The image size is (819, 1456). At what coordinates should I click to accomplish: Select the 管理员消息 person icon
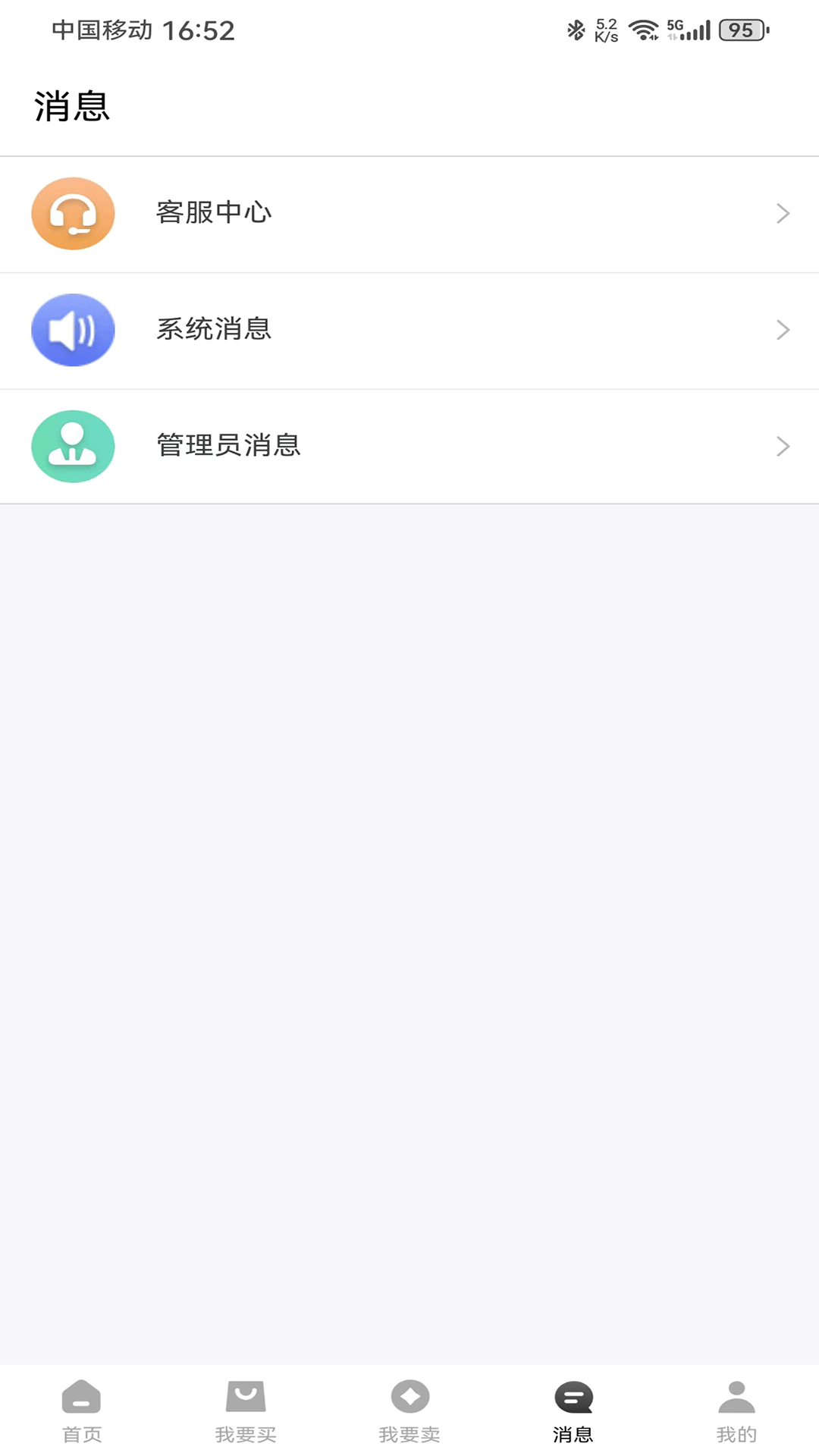coord(72,446)
